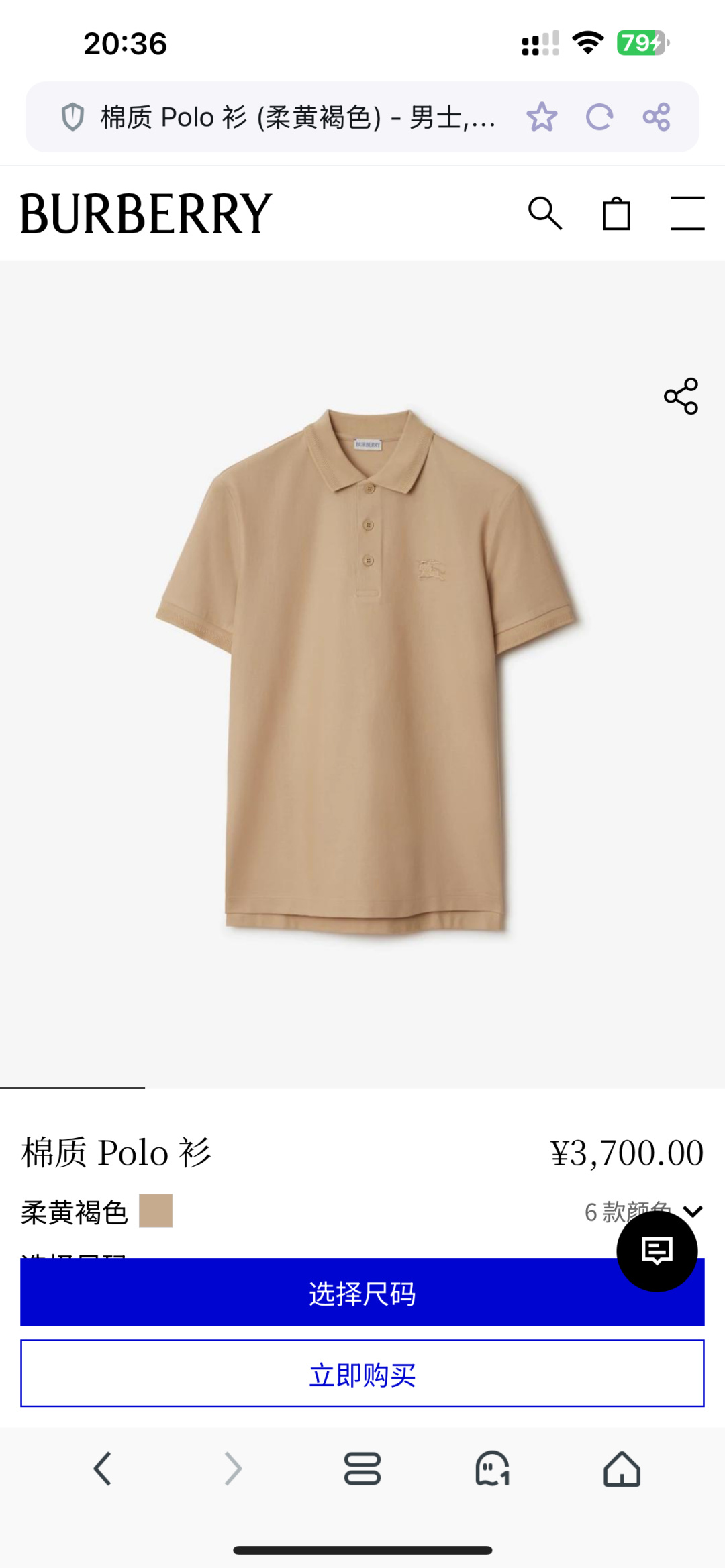Open the Burberry menu button
This screenshot has width=725, height=1568.
(687, 214)
